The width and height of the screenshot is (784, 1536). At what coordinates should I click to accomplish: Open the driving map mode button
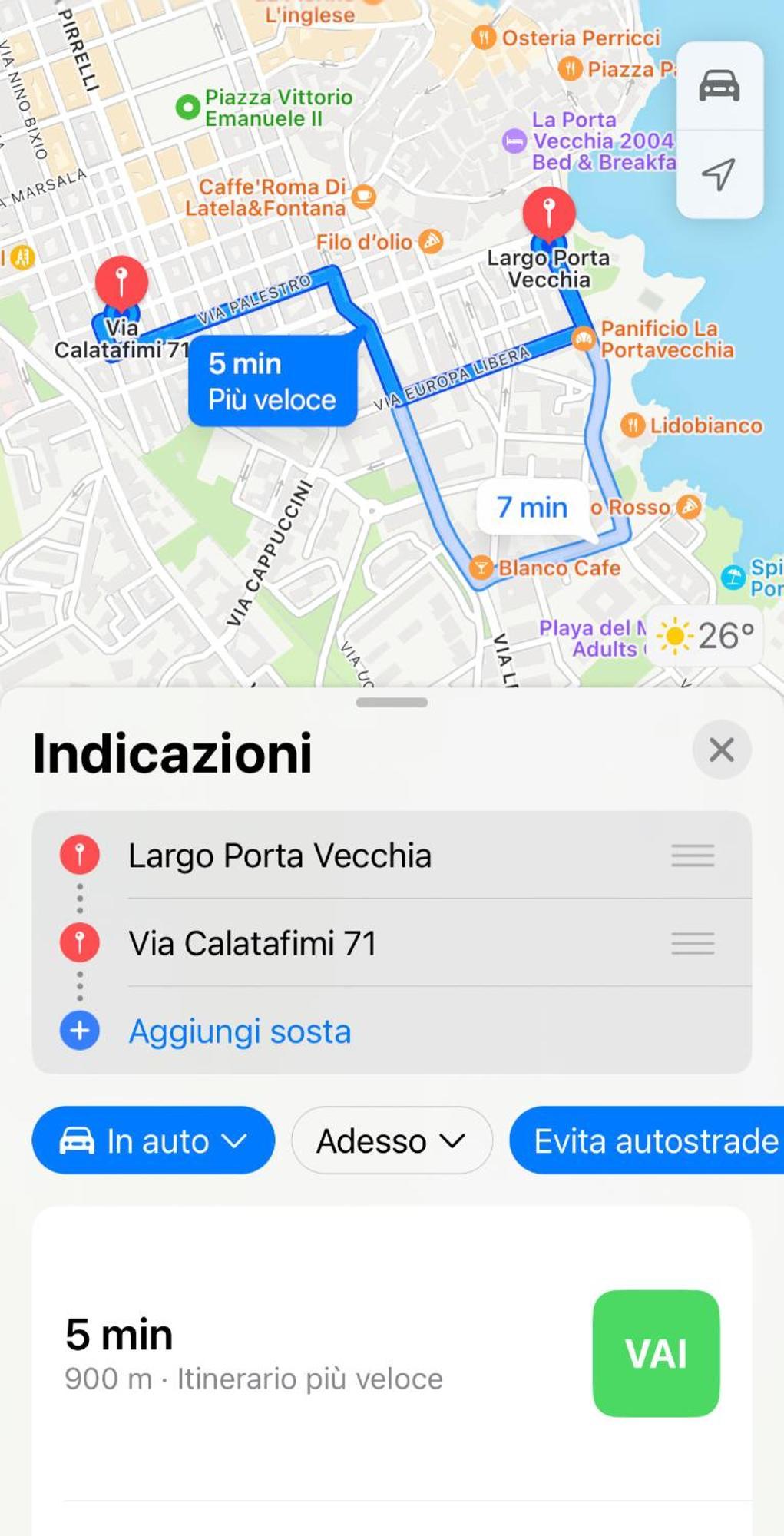[719, 85]
